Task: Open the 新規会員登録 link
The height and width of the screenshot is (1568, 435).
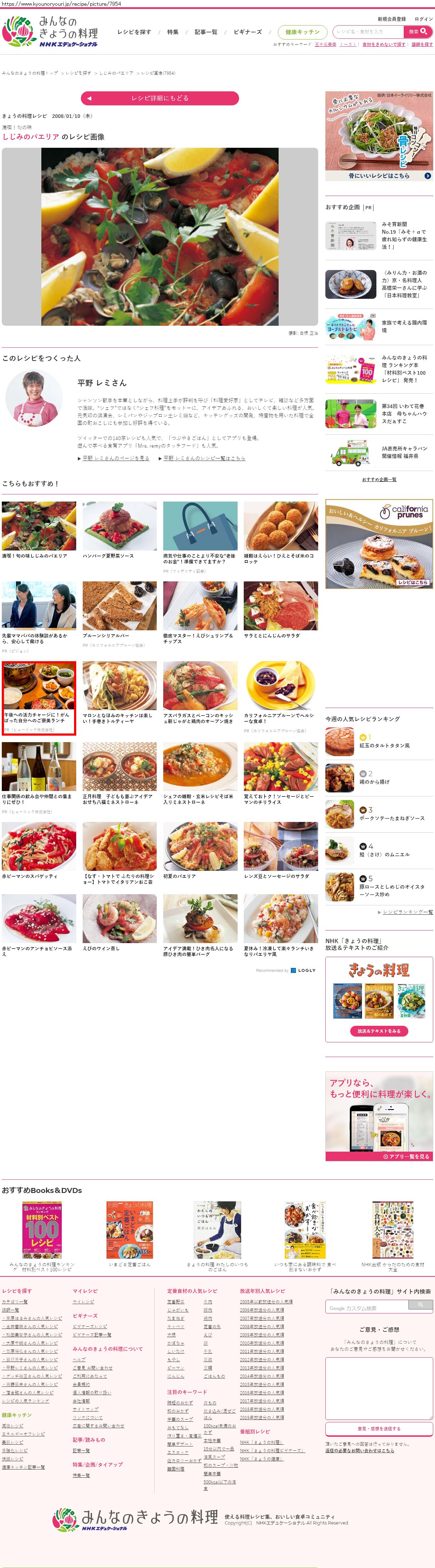Action: coord(391,19)
